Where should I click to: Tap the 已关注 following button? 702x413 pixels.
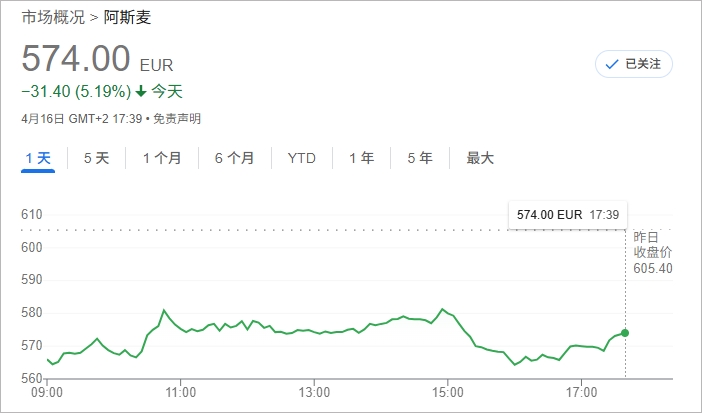click(633, 64)
